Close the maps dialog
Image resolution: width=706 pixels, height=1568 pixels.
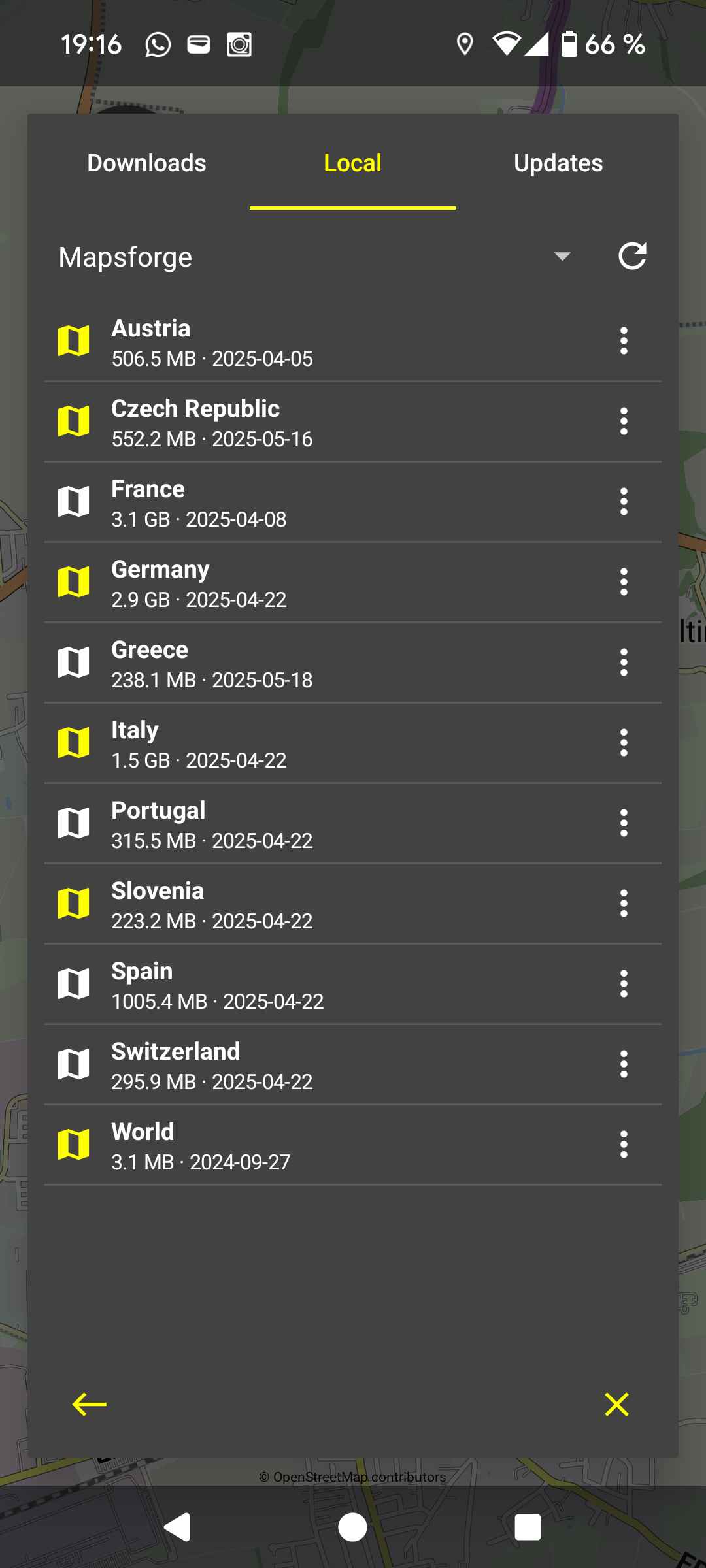(x=616, y=1404)
